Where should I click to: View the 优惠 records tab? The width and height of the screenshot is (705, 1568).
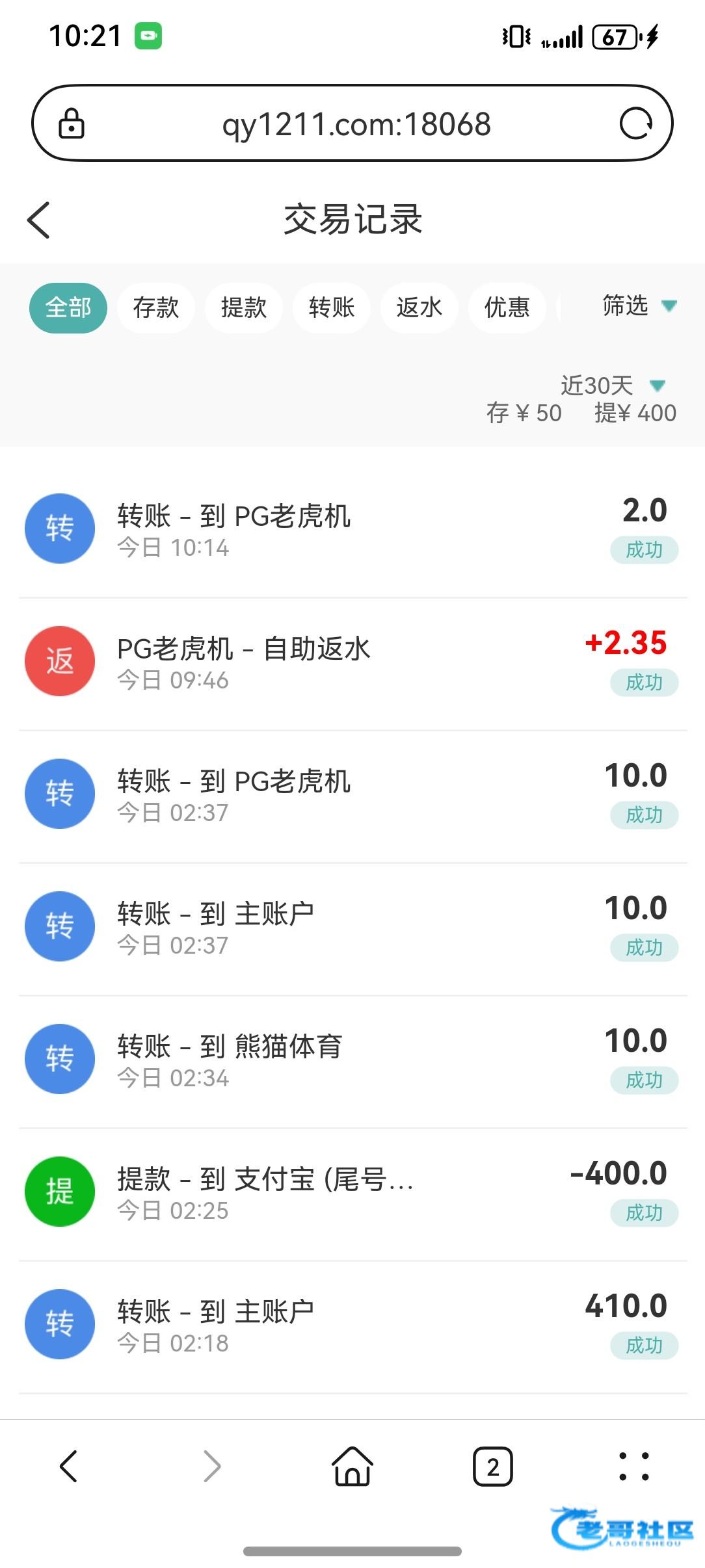coord(507,307)
